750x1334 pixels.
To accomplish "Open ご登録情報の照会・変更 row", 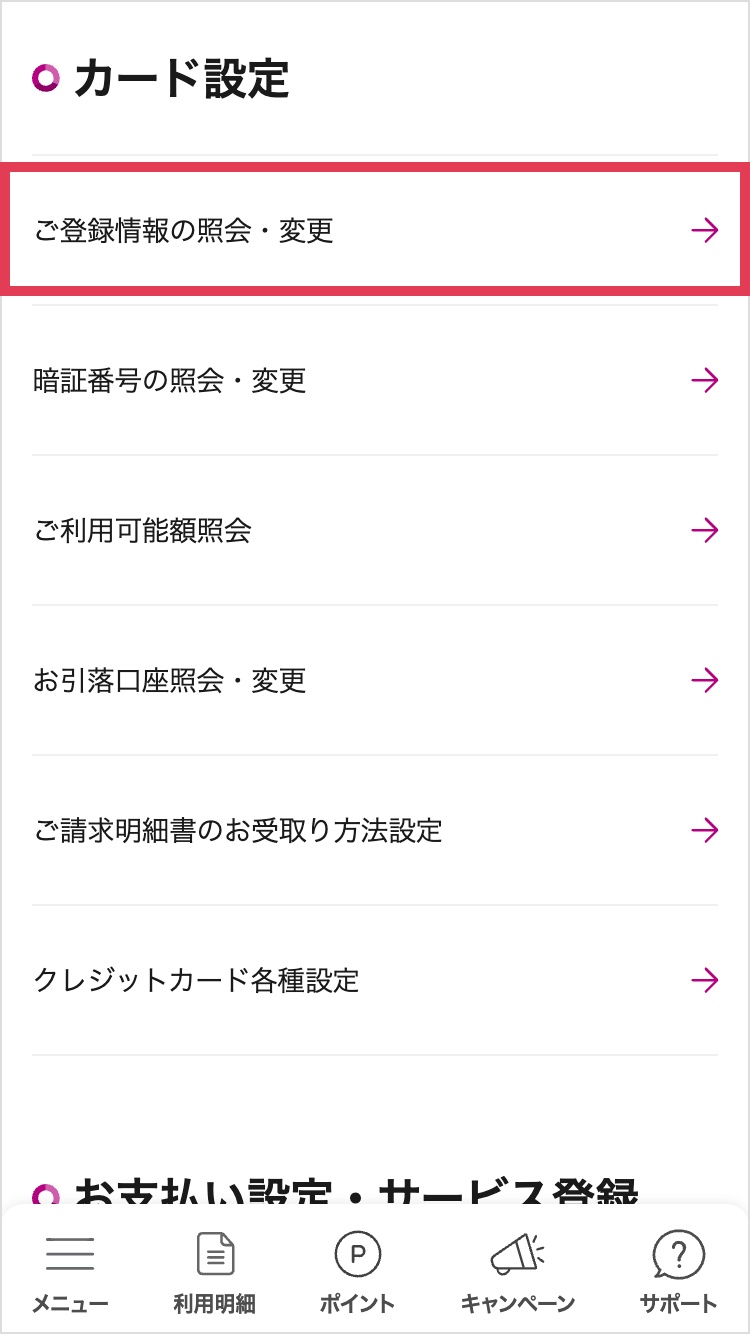I will pos(374,231).
